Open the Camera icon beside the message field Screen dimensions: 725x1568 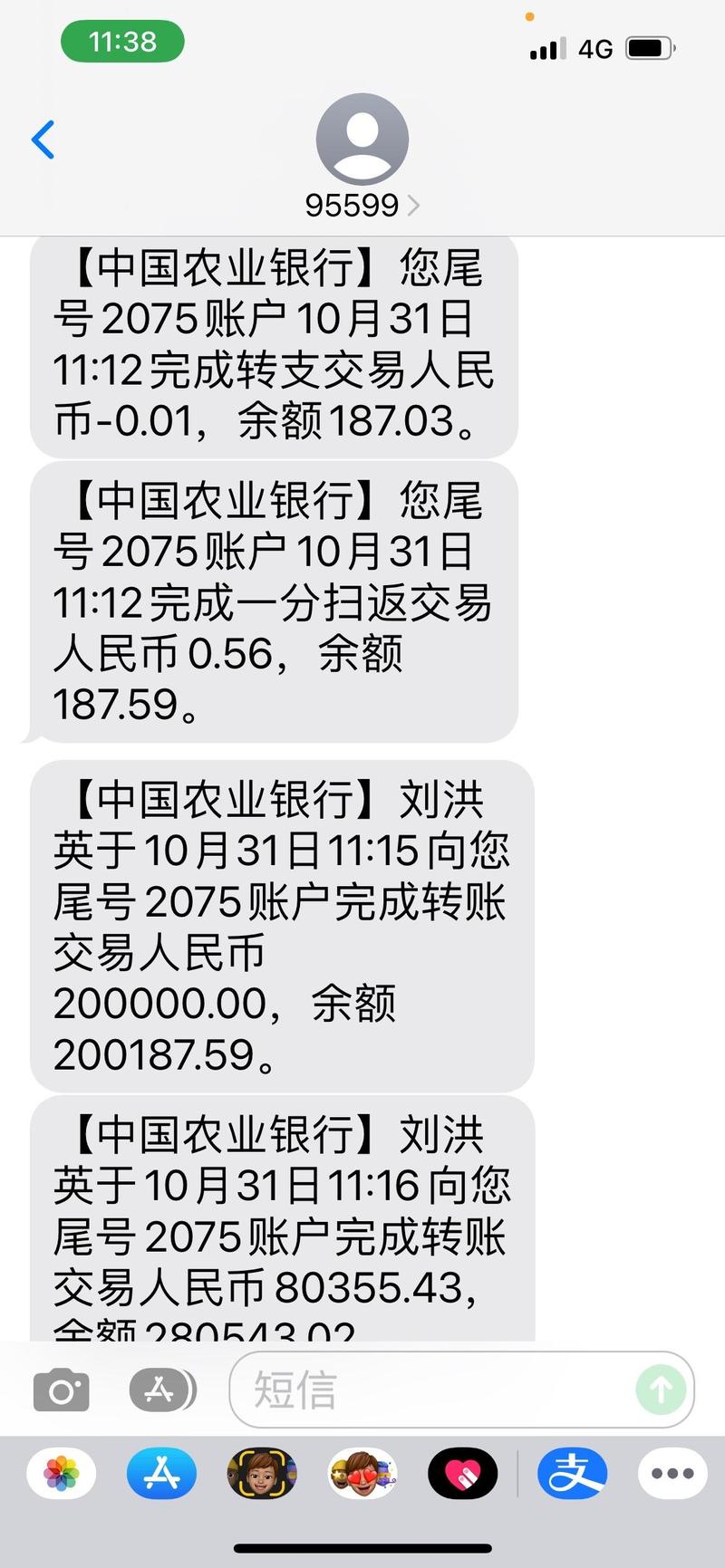point(60,1389)
